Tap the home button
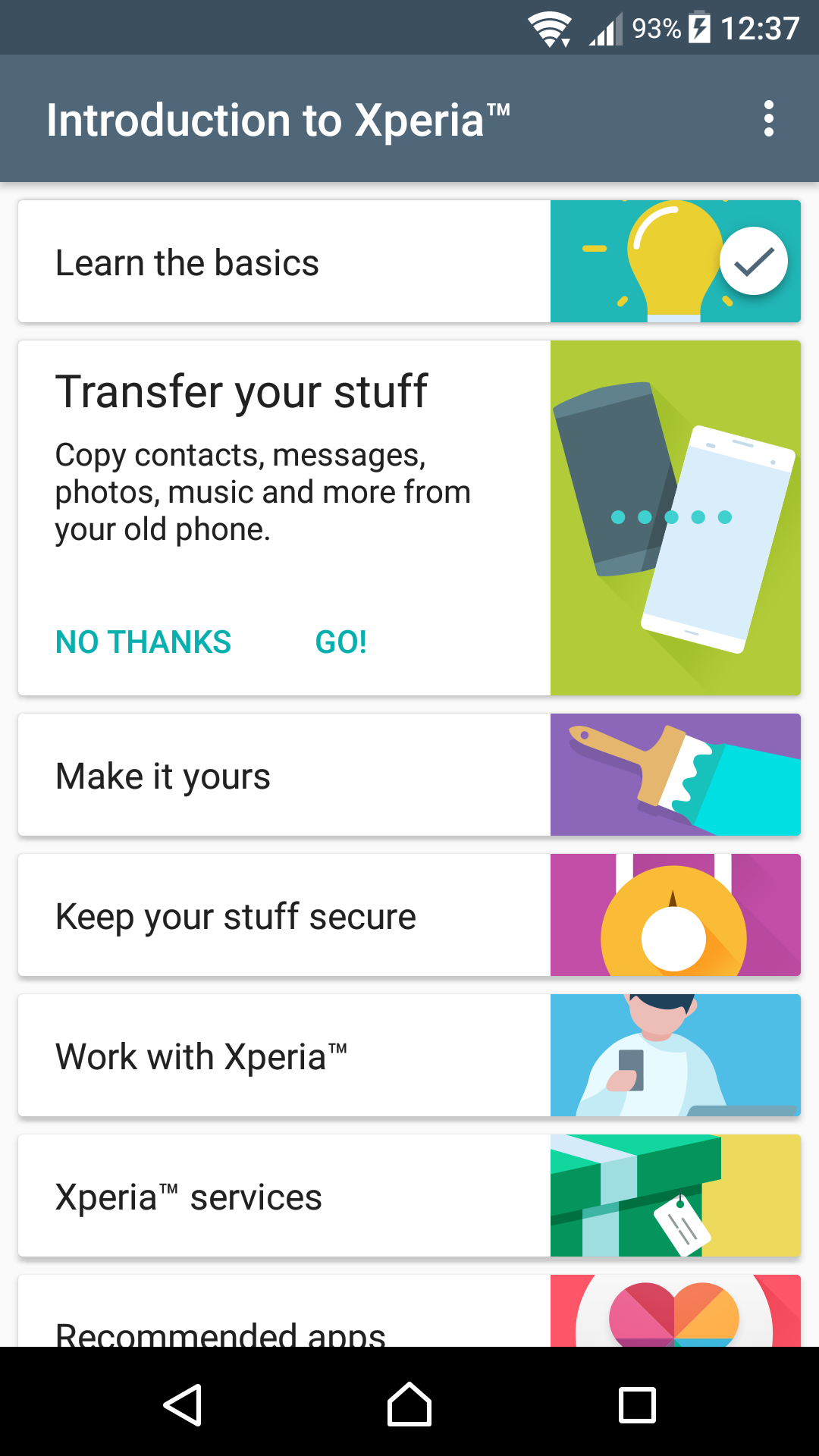819x1456 pixels. [409, 1405]
